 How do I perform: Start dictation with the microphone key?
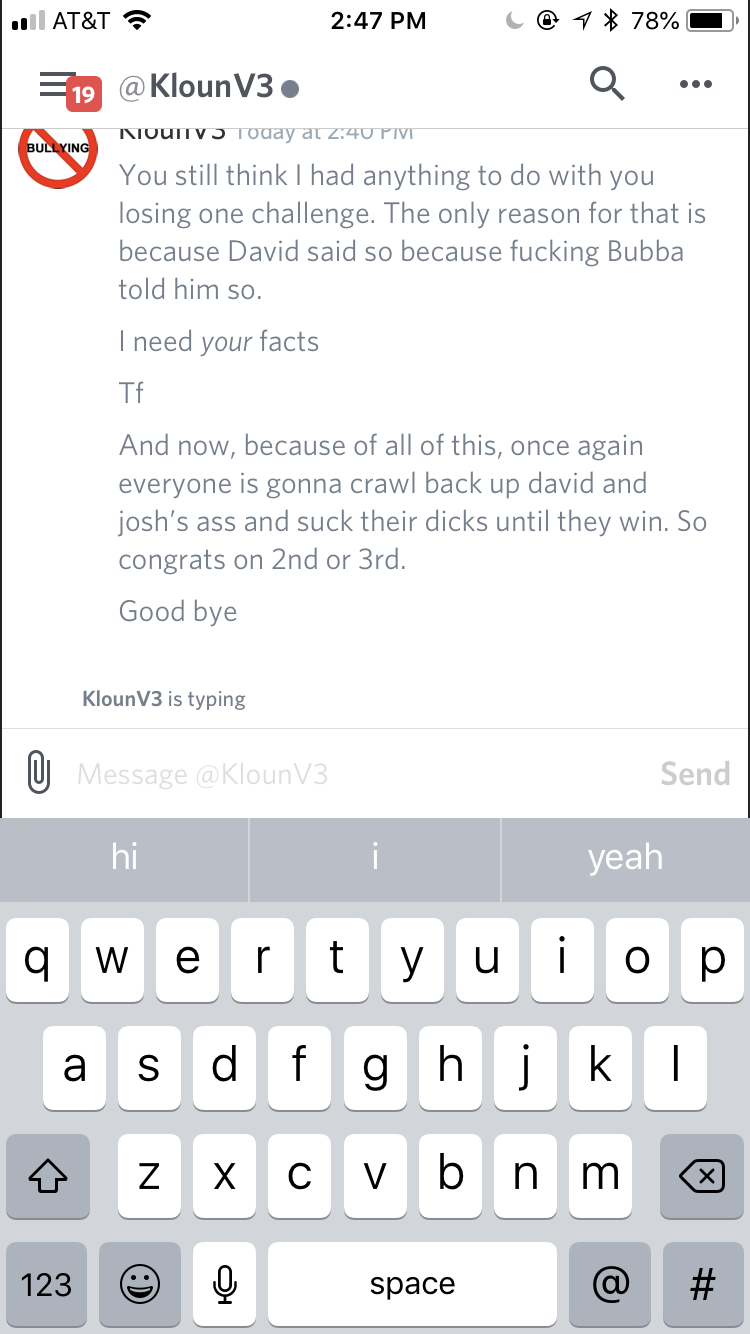[226, 1284]
